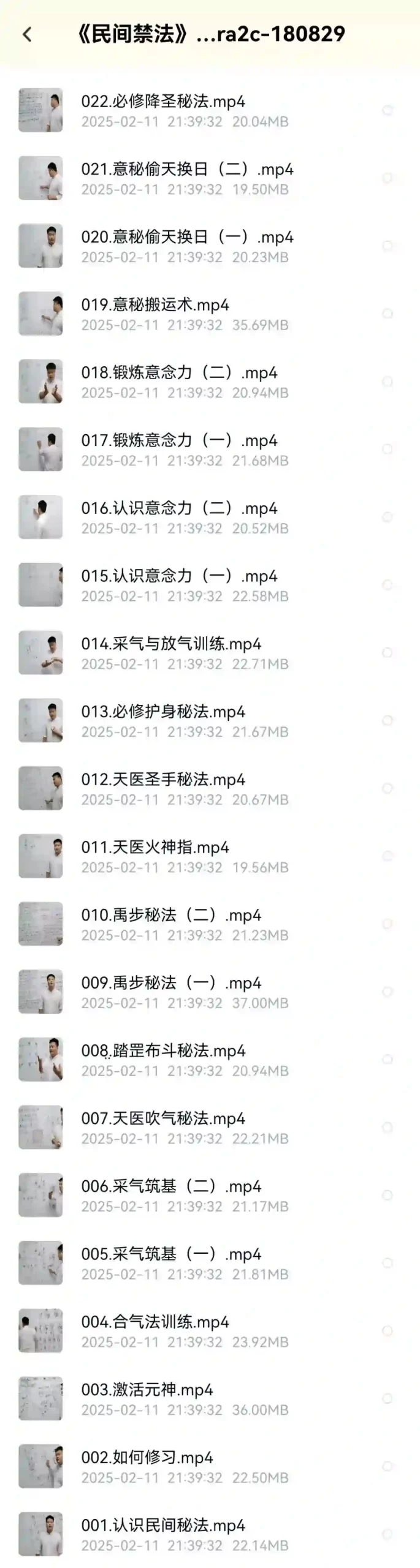
Task: Play 018.锻炼意念力（二）.mp4
Action: [x=210, y=382]
